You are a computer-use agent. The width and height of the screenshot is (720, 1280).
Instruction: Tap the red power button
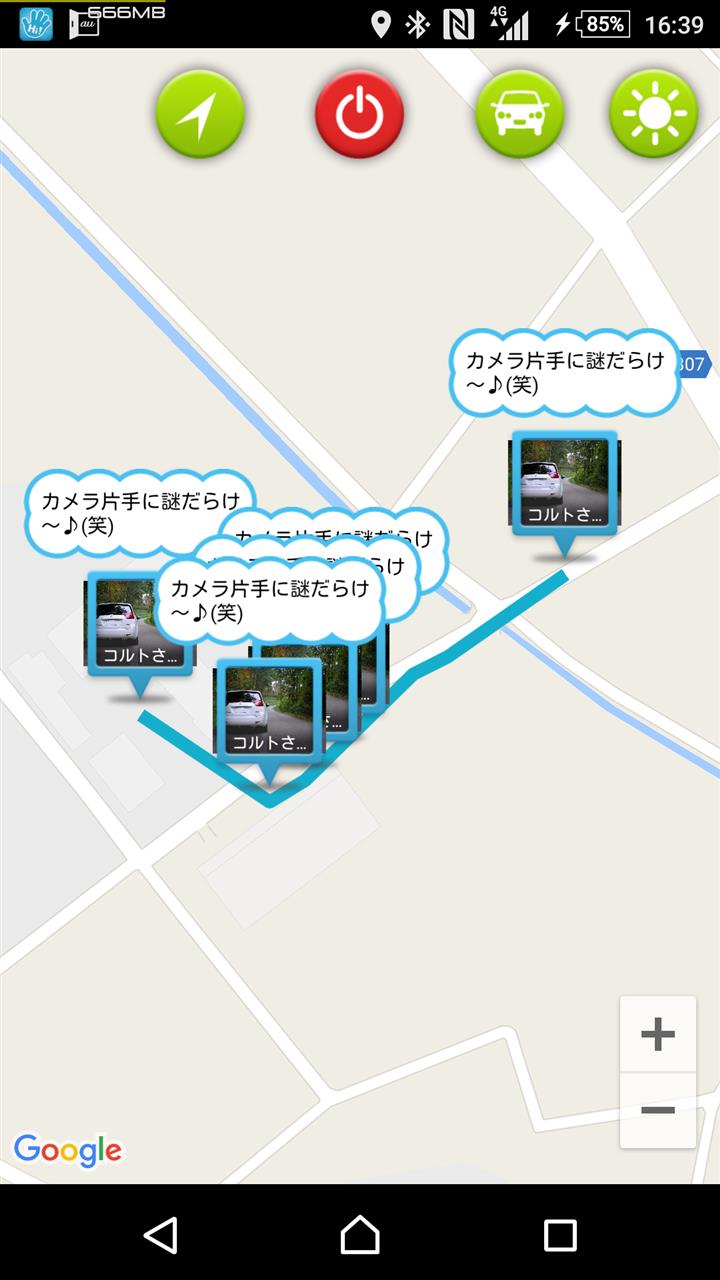pyautogui.click(x=359, y=114)
